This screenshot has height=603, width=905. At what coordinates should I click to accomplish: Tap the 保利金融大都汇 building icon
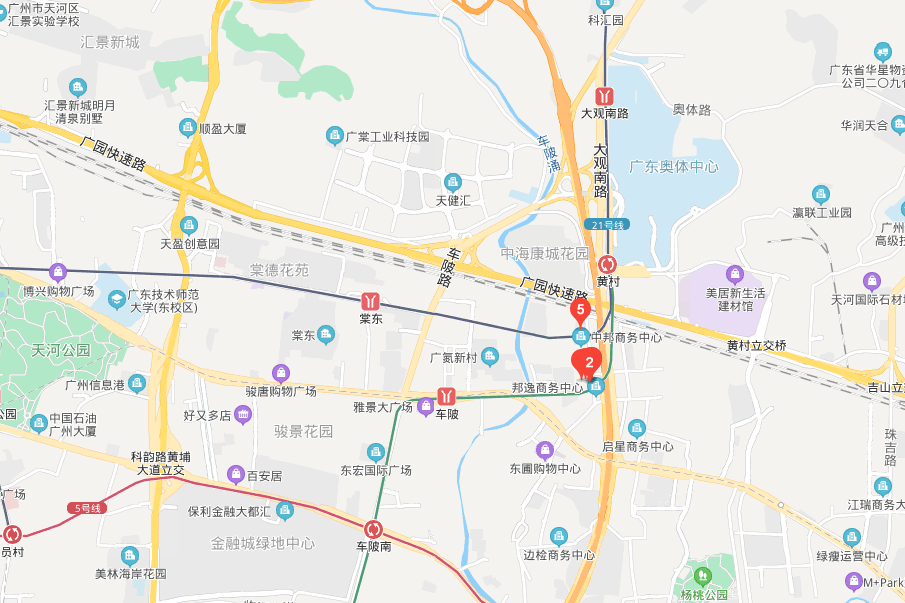(285, 511)
